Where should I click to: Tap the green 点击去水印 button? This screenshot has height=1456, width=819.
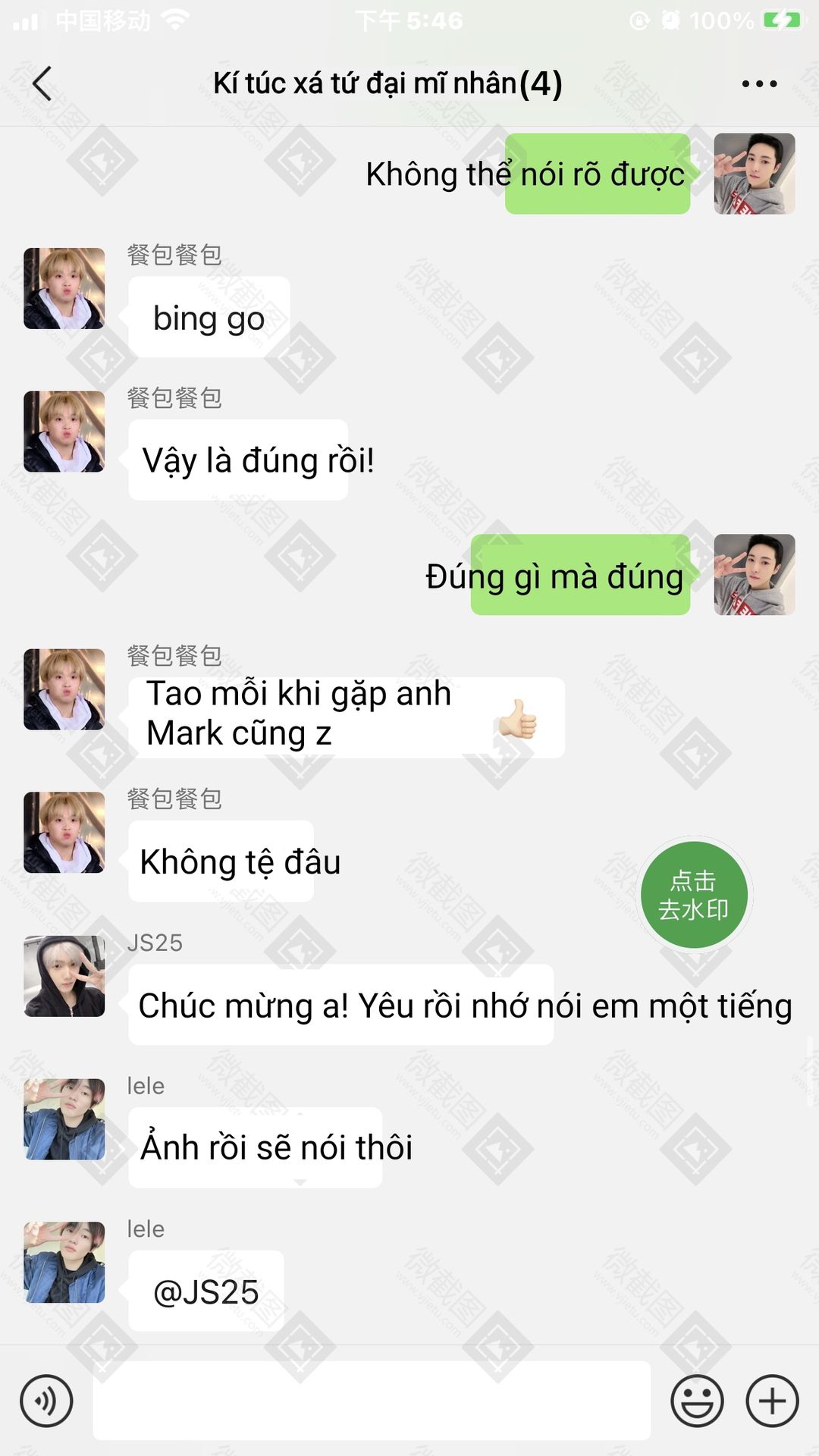click(x=694, y=895)
